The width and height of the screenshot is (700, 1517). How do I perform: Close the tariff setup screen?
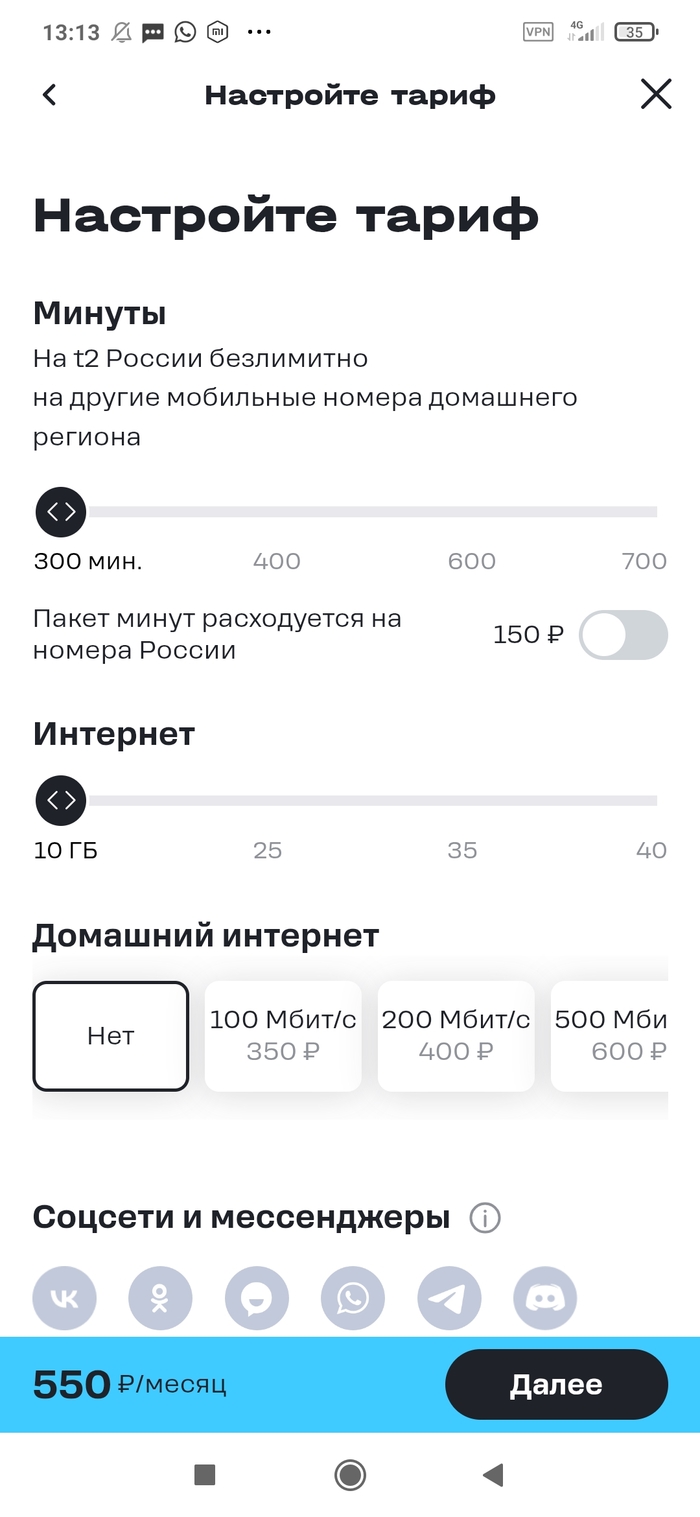(656, 95)
